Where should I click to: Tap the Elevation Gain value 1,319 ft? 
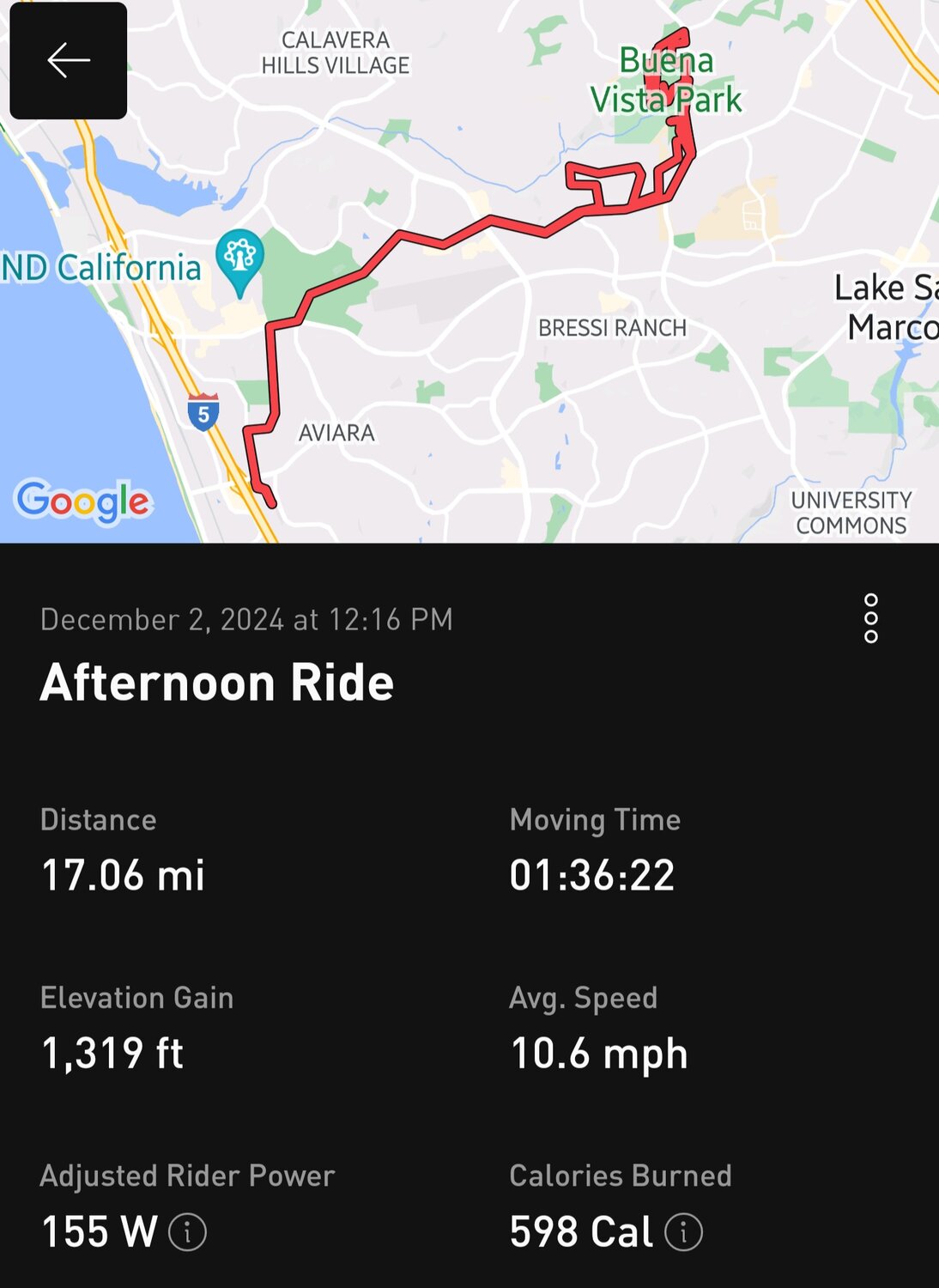112,1054
